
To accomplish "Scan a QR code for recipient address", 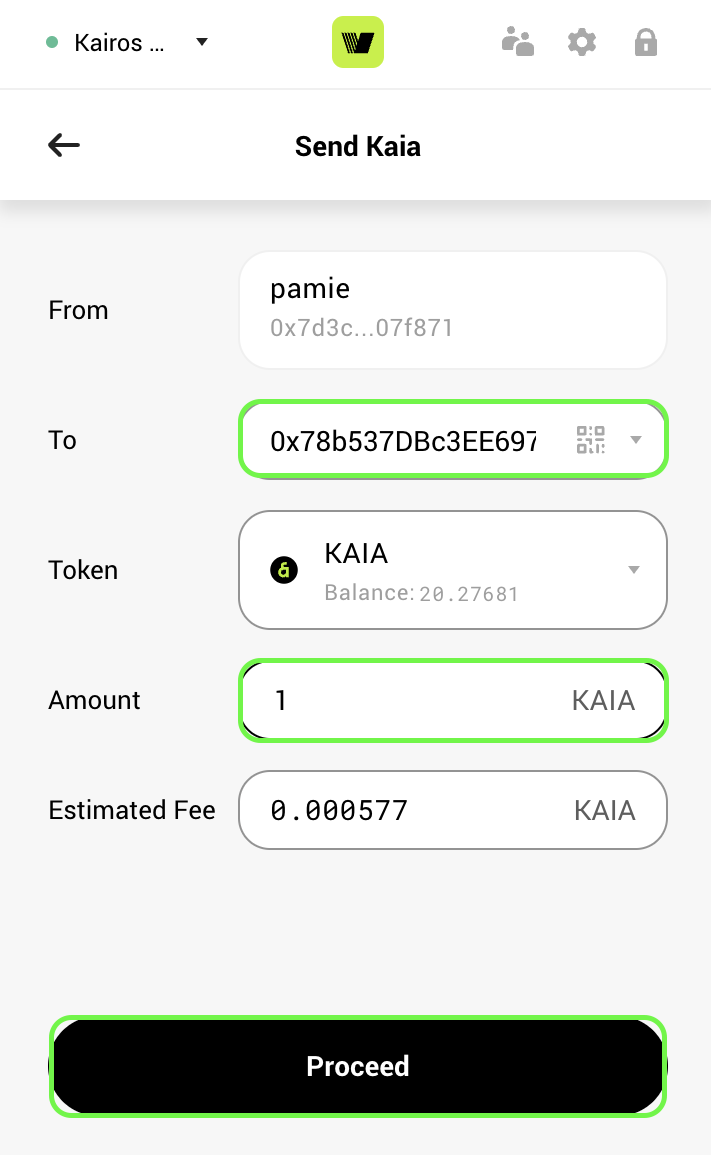I will click(x=590, y=440).
